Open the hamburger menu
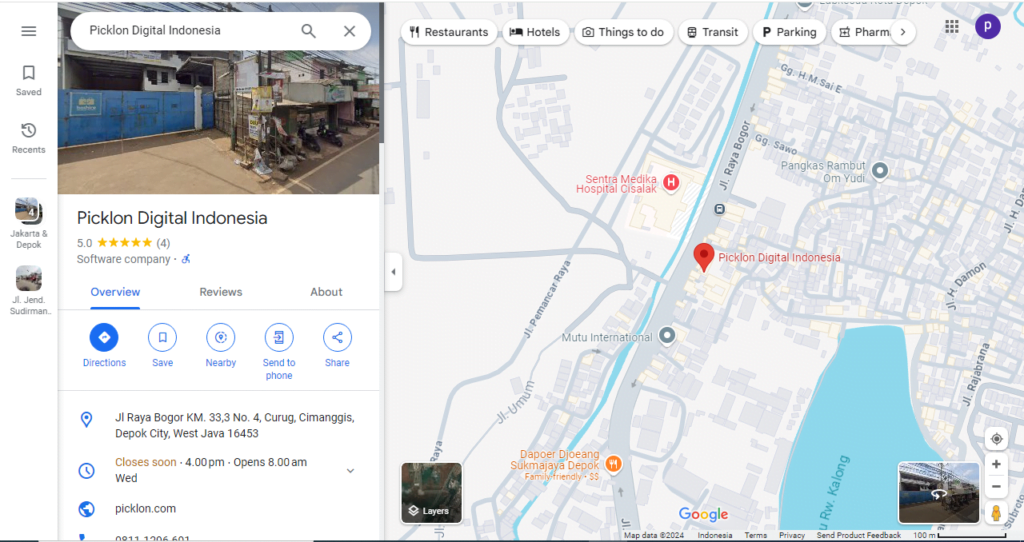The width and height of the screenshot is (1024, 542). (x=28, y=31)
